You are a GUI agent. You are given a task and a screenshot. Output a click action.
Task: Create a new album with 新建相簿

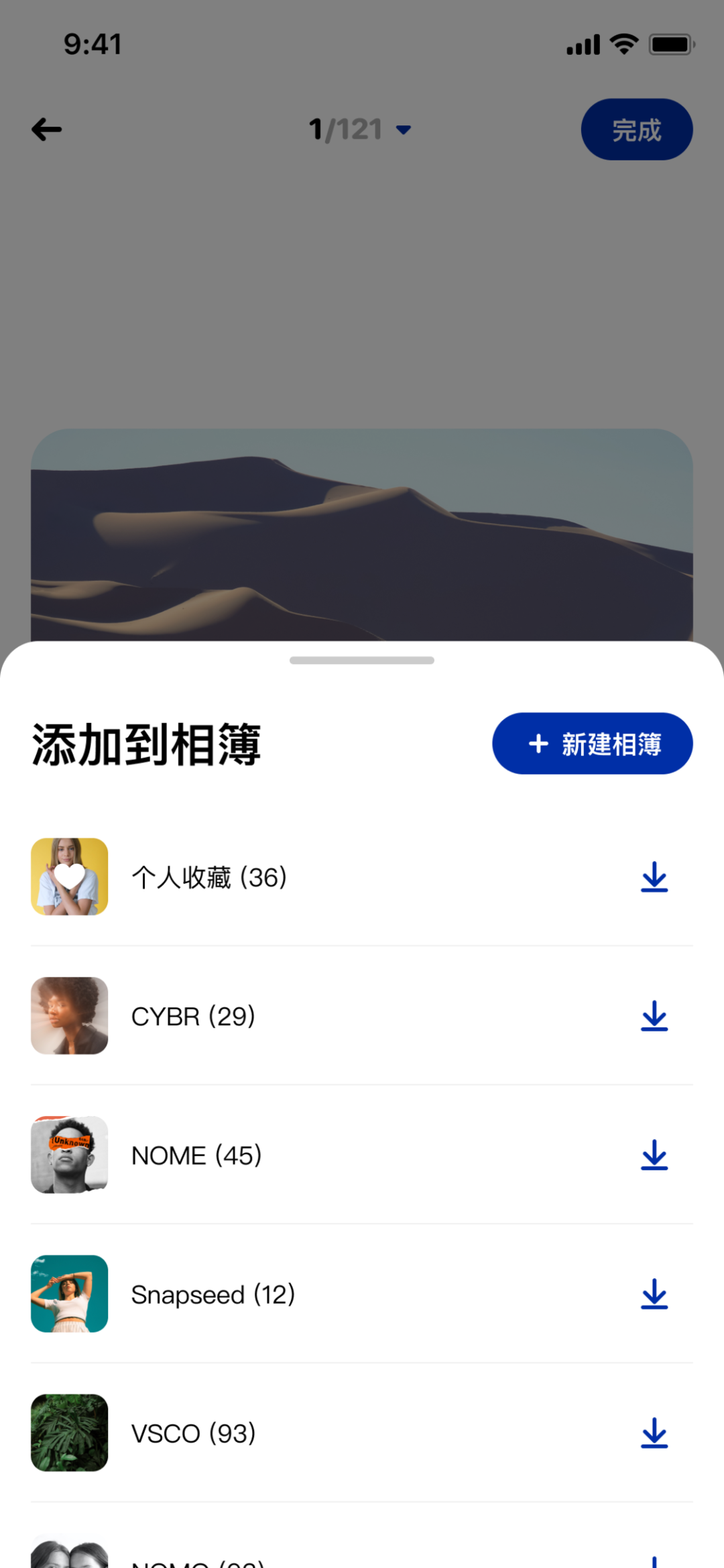pos(592,744)
